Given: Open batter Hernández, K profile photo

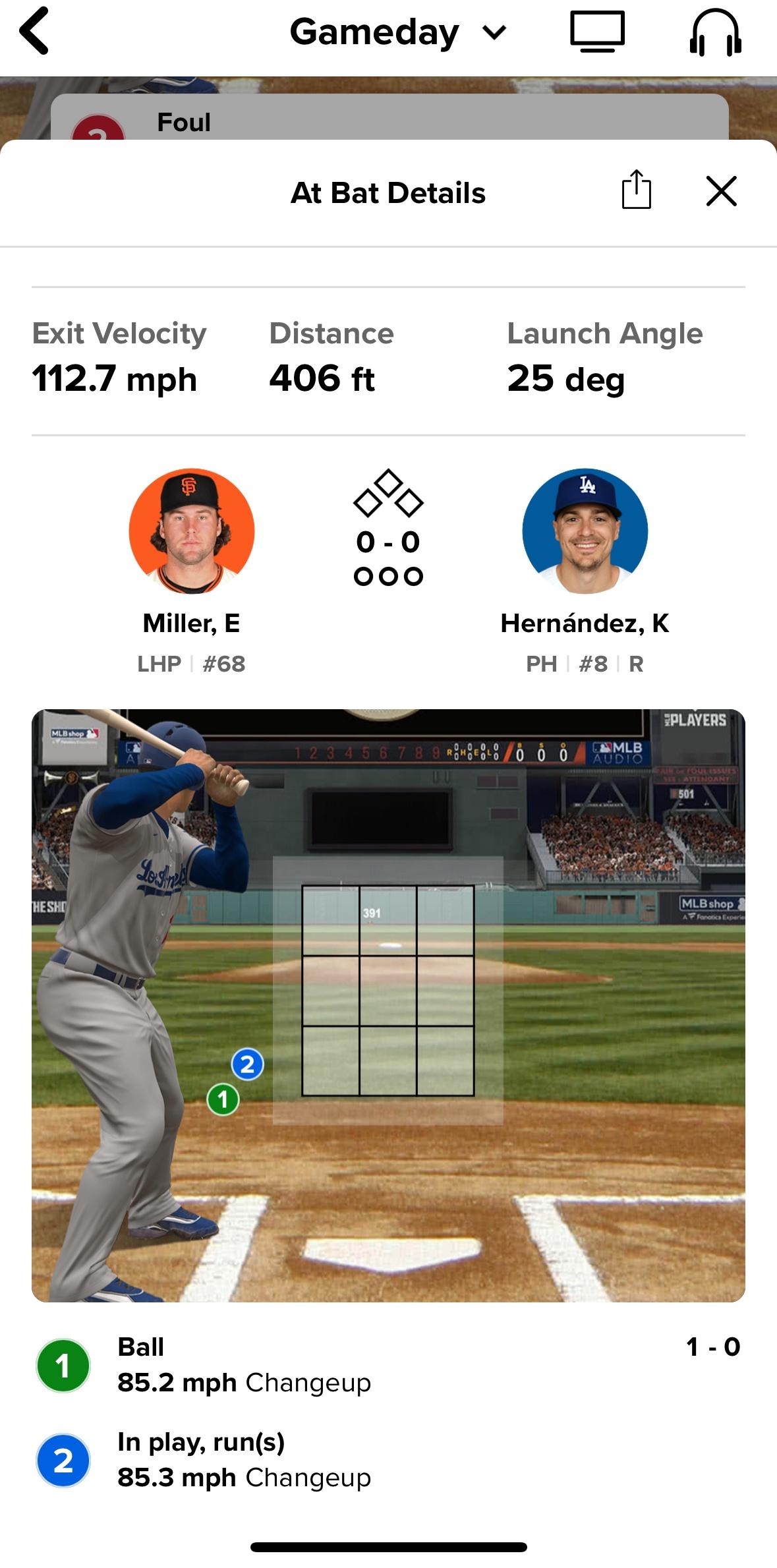Looking at the screenshot, I should (x=585, y=531).
